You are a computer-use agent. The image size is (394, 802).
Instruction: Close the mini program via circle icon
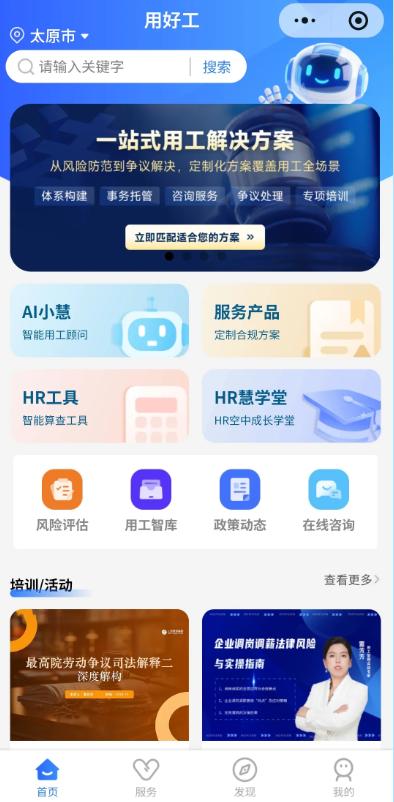click(x=358, y=21)
